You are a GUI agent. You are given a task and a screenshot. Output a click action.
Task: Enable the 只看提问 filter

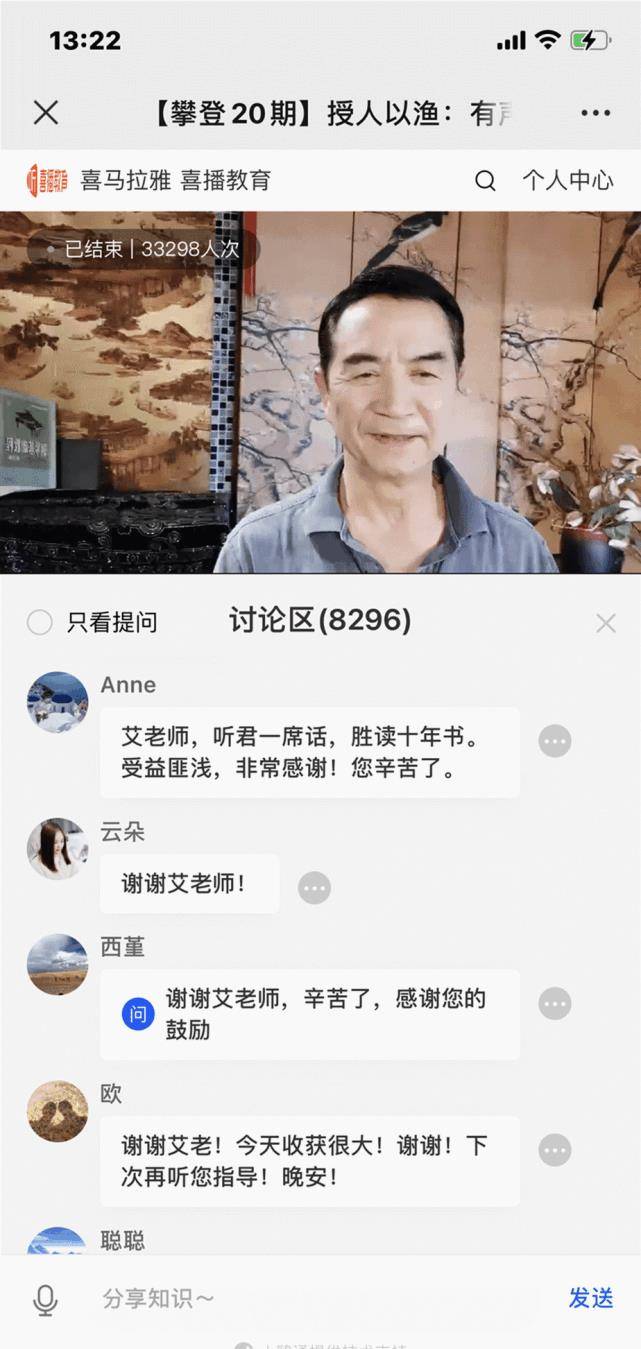pyautogui.click(x=40, y=623)
